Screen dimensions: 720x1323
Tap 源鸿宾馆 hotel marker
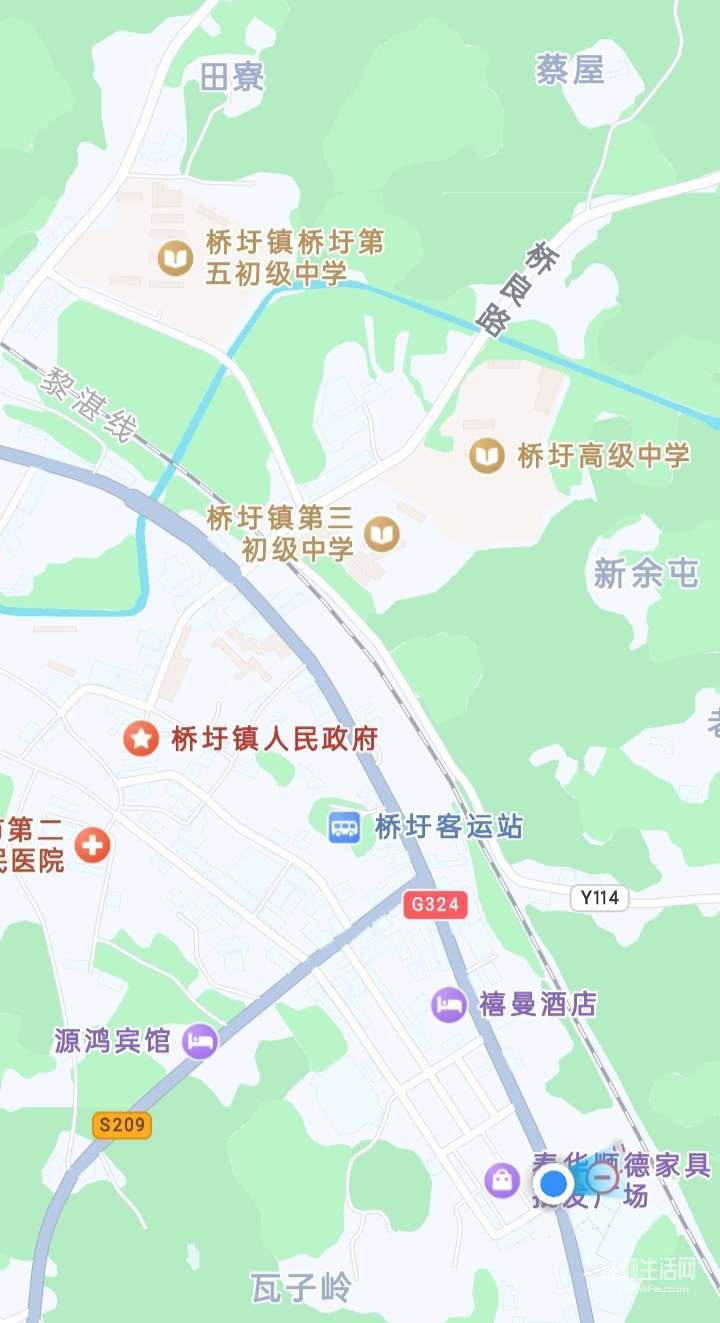(200, 1041)
